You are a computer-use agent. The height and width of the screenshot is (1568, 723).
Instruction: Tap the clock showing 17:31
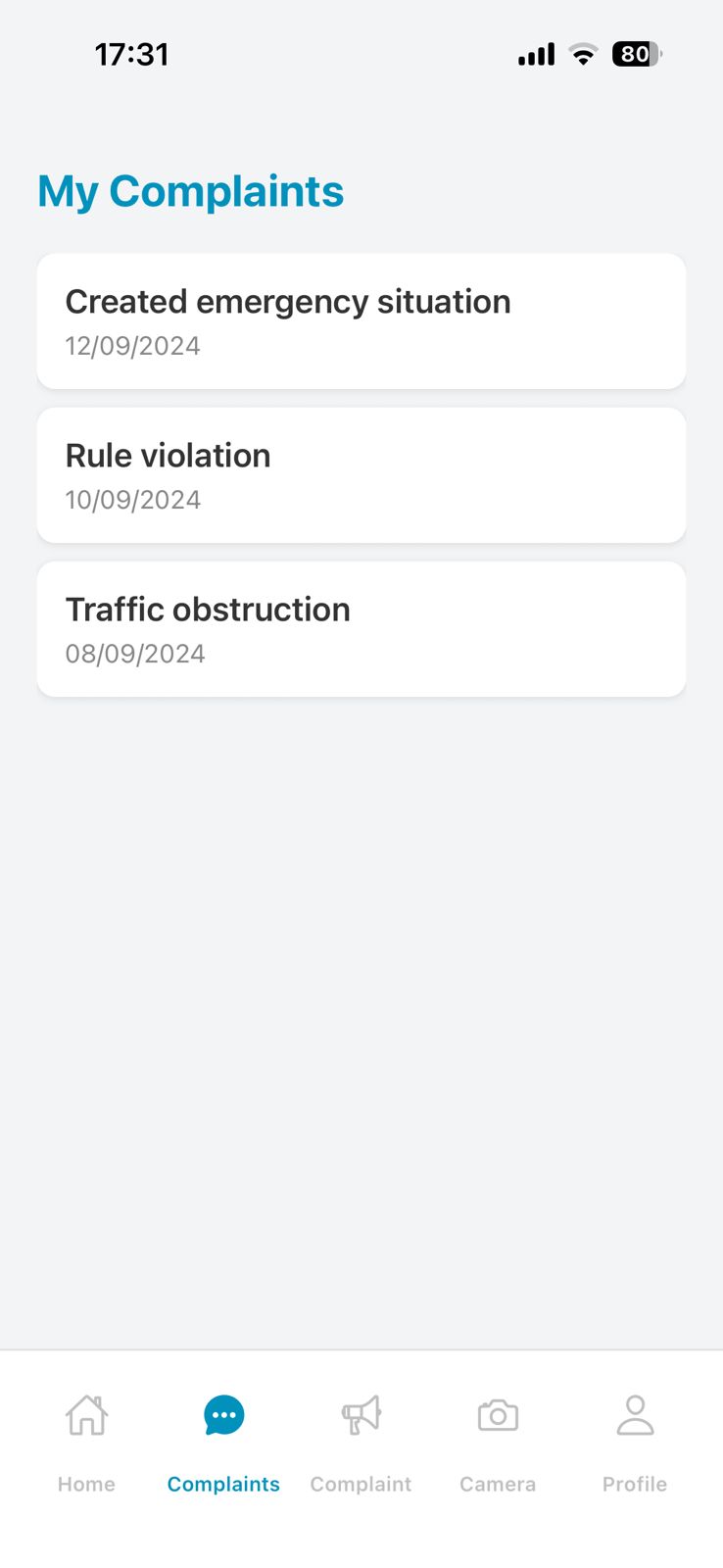(133, 54)
